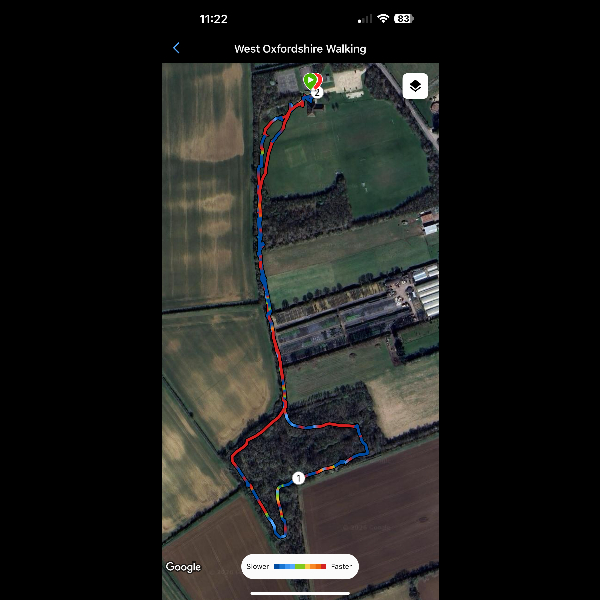The image size is (600, 600).
Task: Go back from West Oxfordshire Walking map
Action: 177,48
